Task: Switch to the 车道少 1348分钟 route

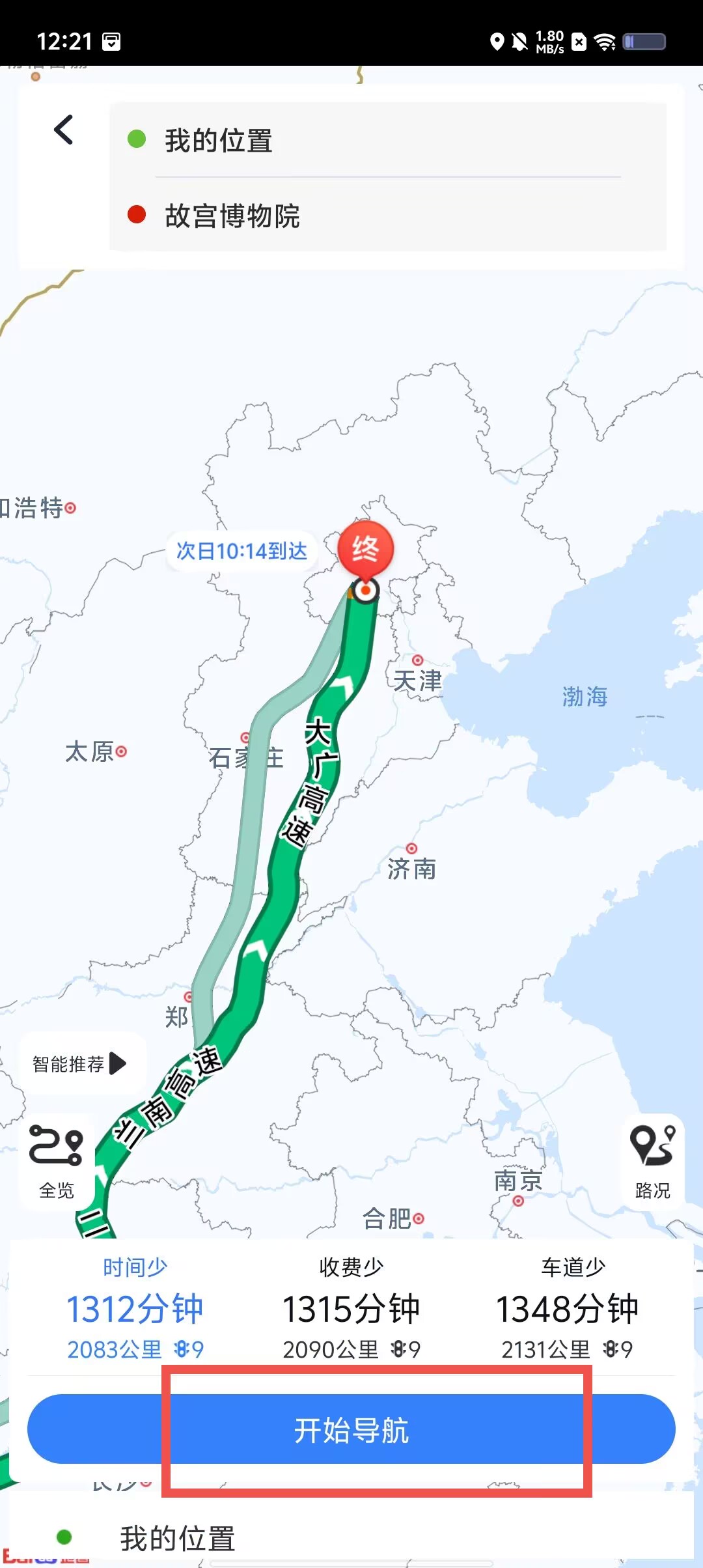Action: tap(568, 1309)
